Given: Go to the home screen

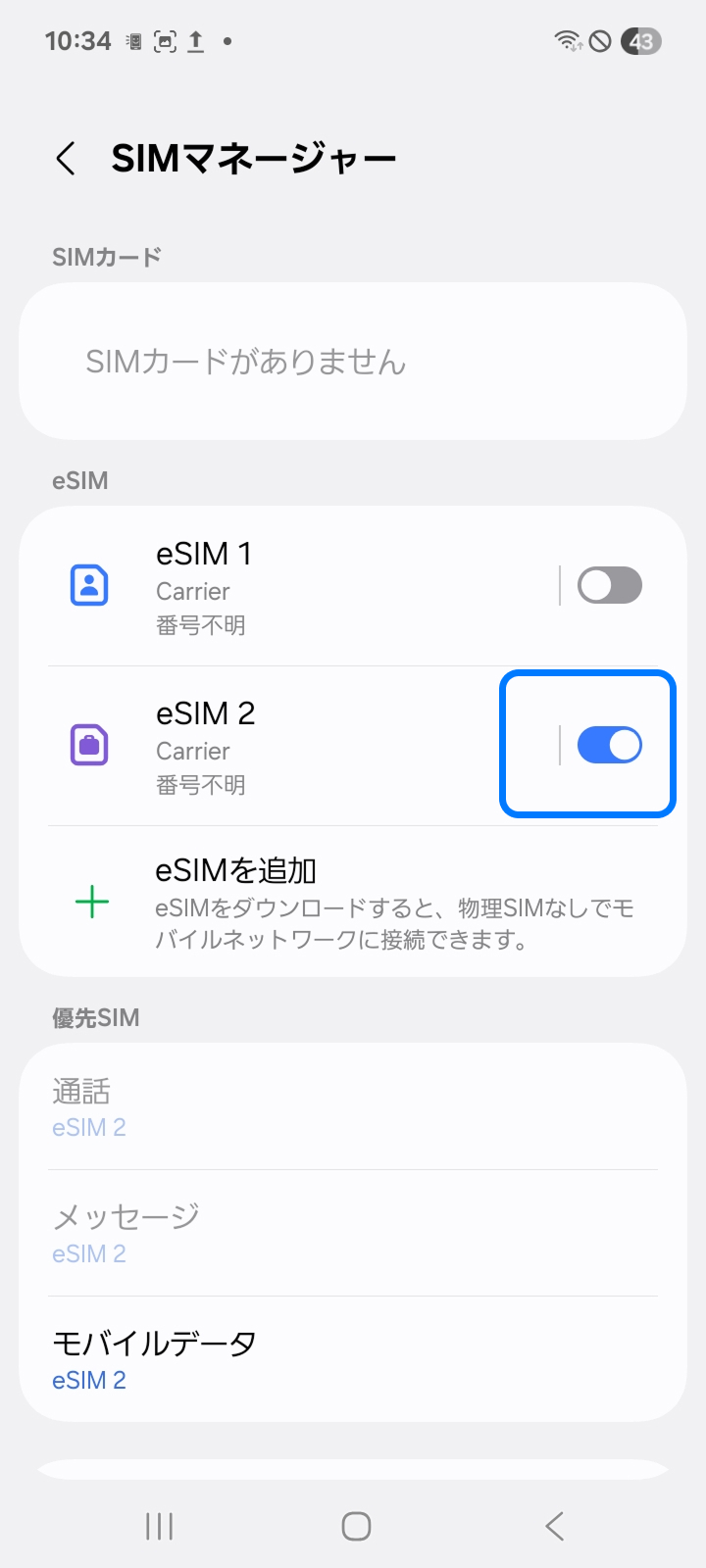Looking at the screenshot, I should coord(356,1526).
